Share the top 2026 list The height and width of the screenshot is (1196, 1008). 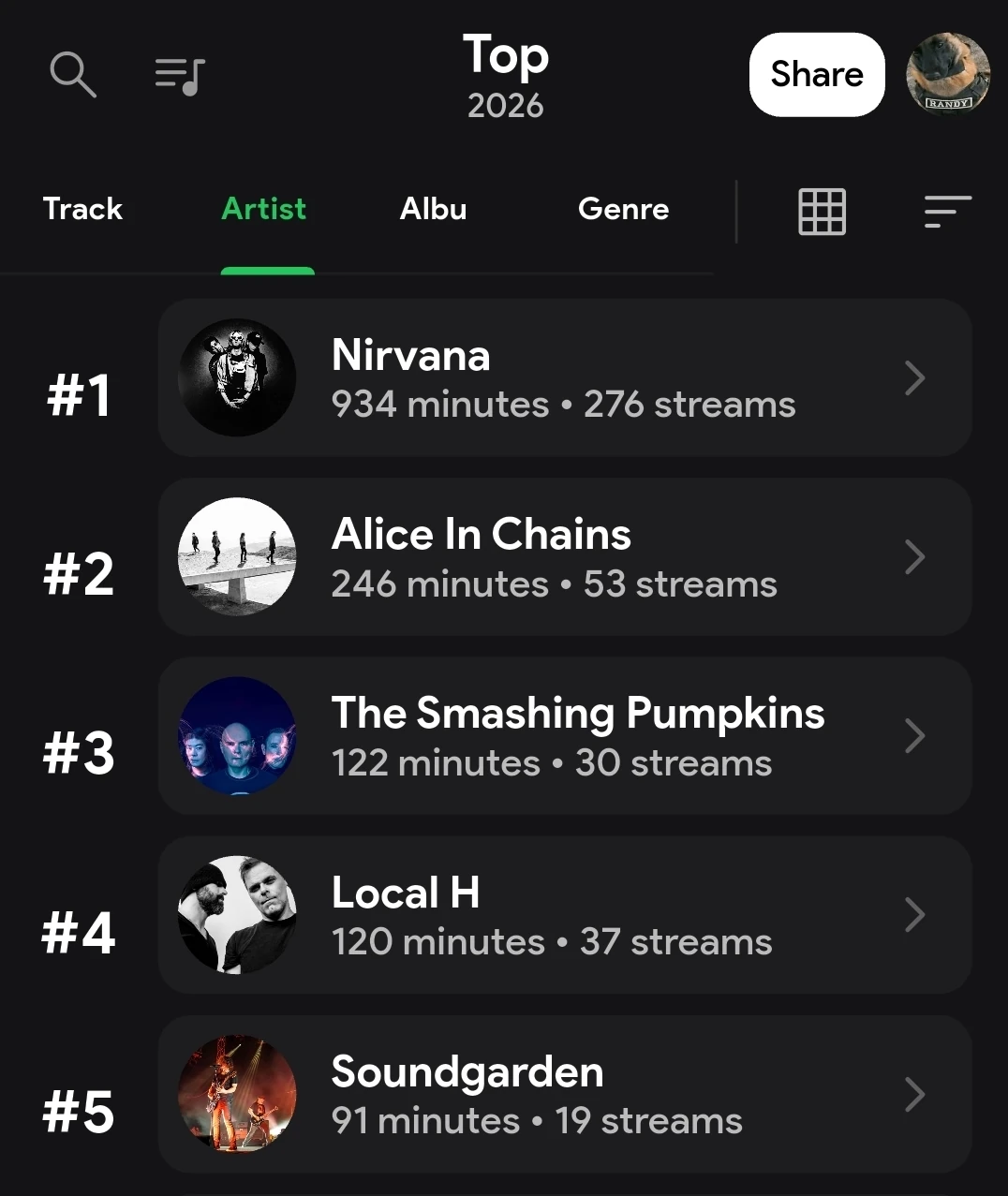click(817, 75)
